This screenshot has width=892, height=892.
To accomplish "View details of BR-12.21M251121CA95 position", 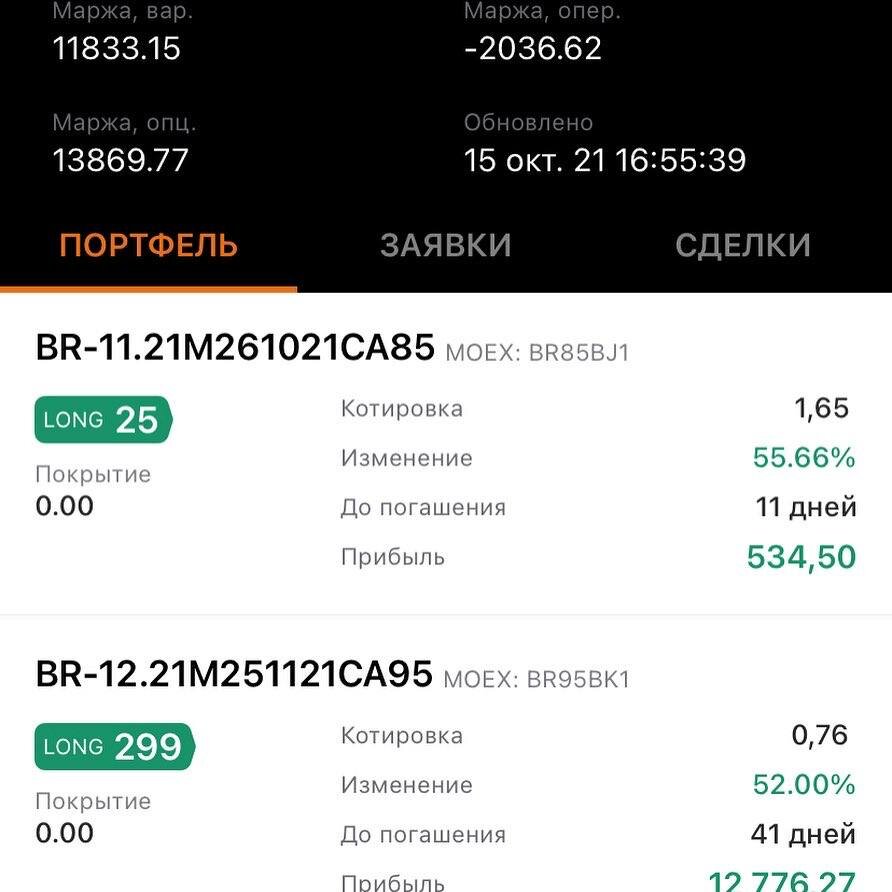I will click(x=234, y=675).
